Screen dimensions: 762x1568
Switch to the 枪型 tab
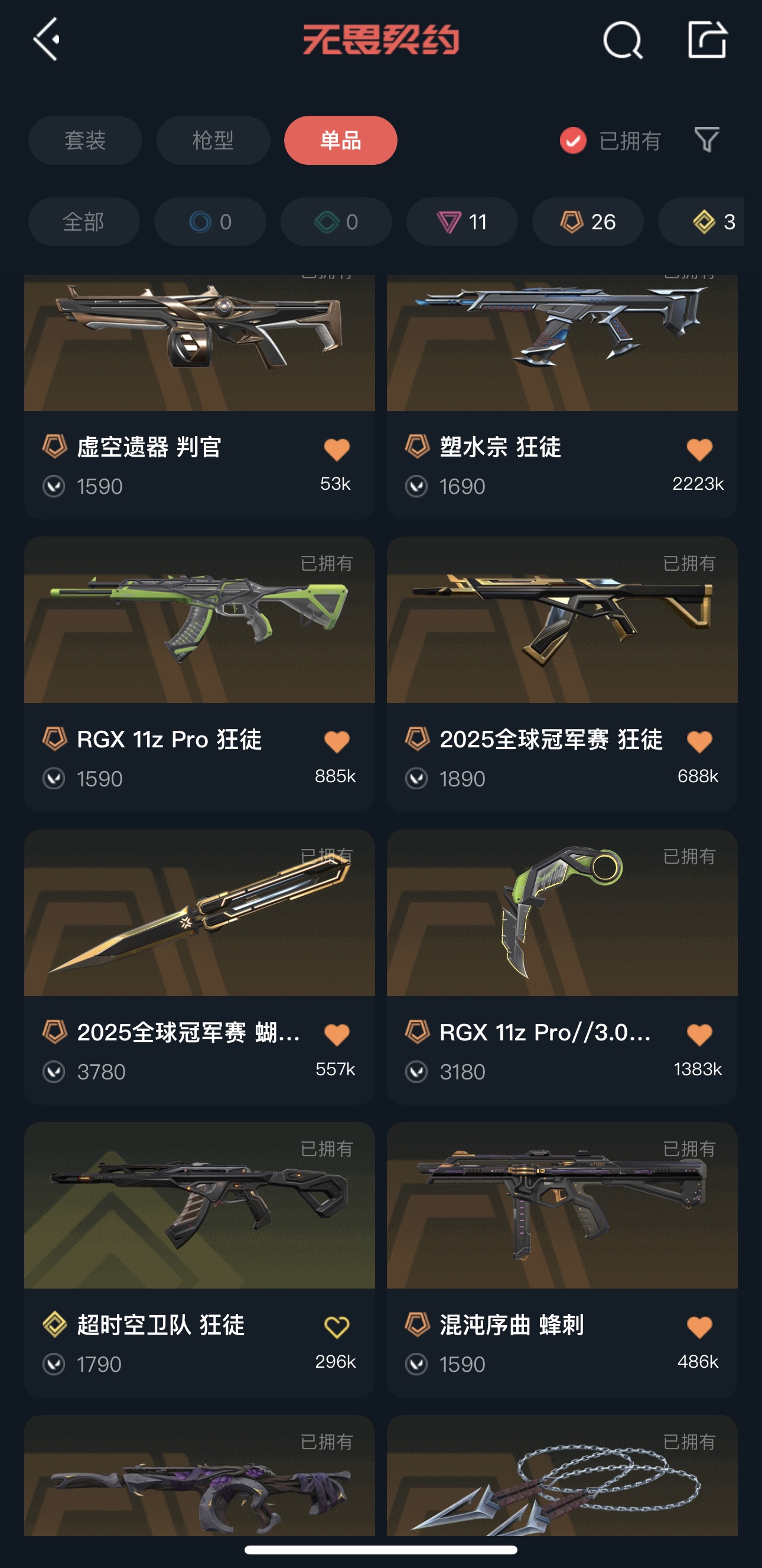(x=213, y=141)
